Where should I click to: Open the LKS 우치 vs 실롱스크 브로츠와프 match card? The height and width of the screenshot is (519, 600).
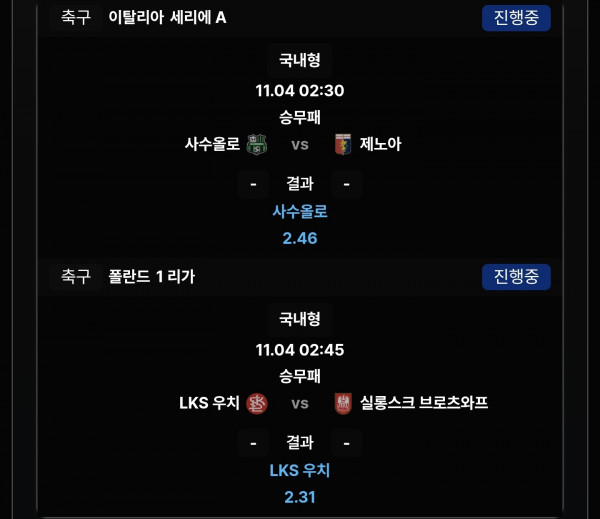tap(299, 403)
